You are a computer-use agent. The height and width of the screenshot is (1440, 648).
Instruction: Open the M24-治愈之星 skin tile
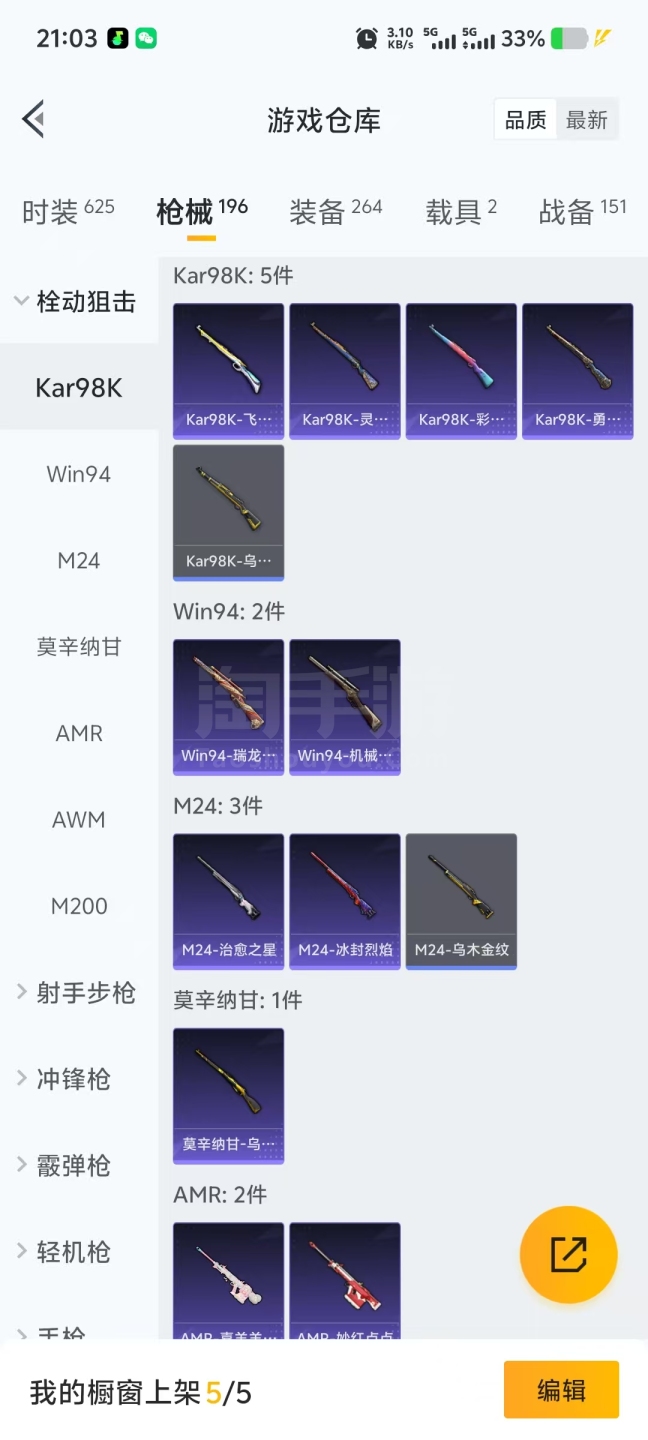(228, 900)
